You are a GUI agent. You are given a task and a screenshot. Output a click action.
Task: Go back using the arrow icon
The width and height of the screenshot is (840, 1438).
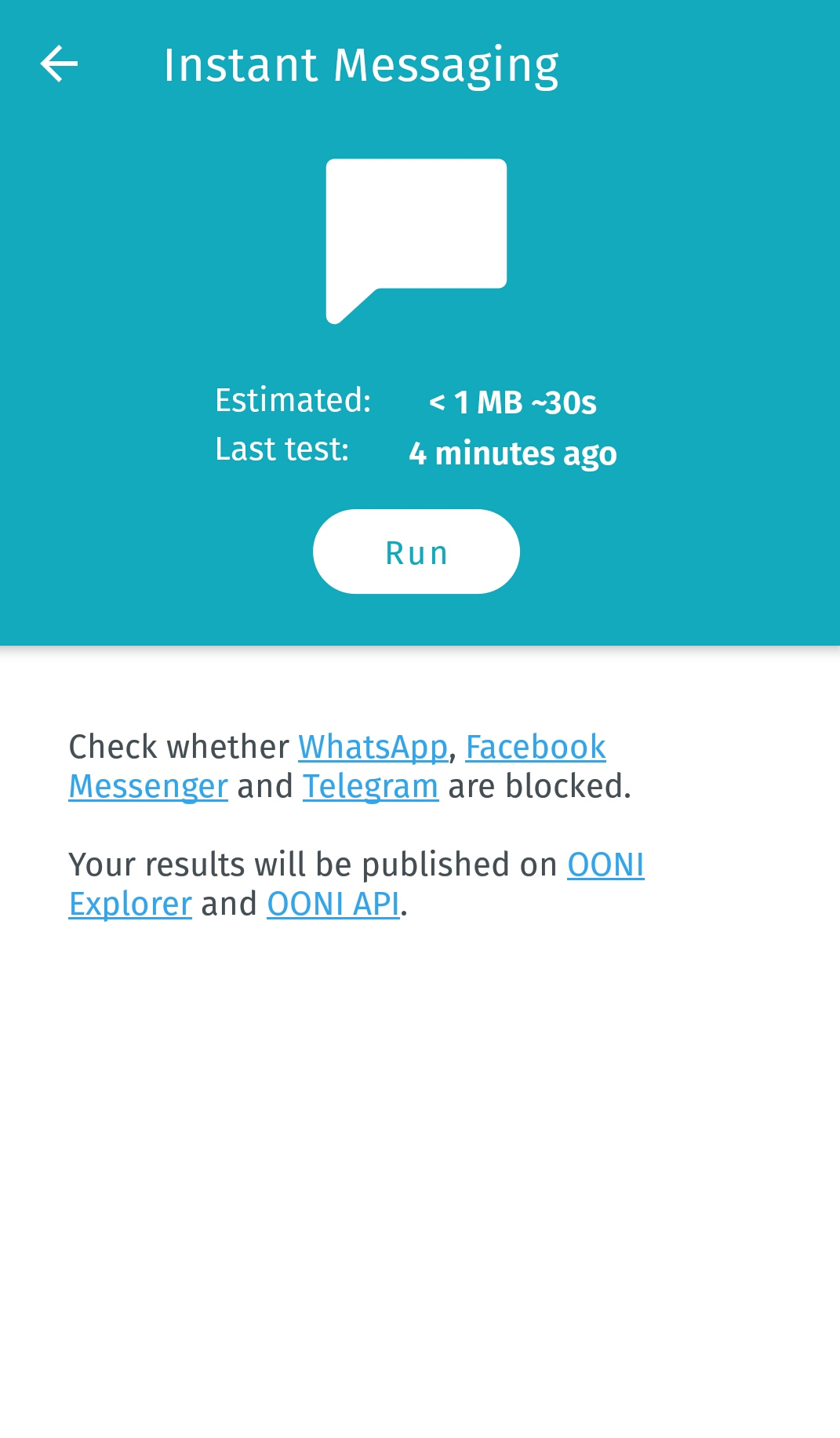tap(60, 64)
